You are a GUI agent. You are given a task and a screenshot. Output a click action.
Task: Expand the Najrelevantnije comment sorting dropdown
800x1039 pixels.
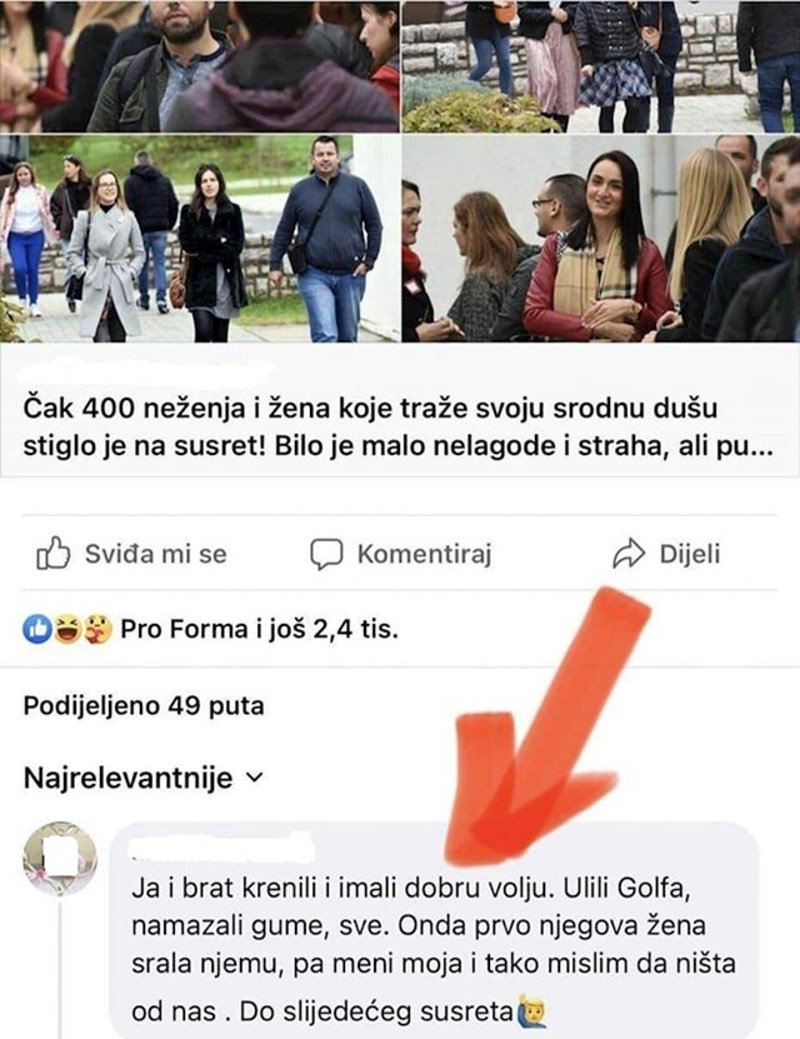pyautogui.click(x=142, y=778)
